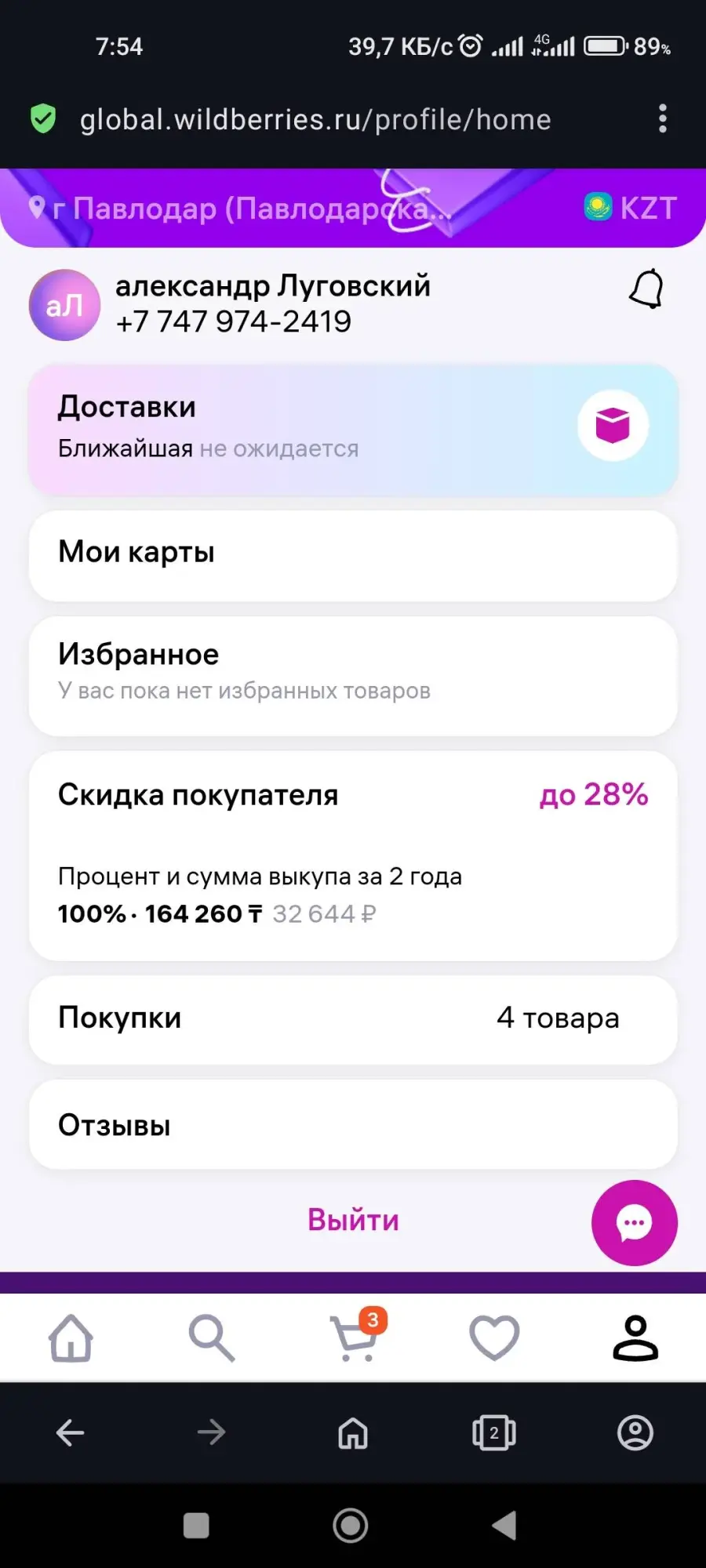Open the browser overflow menu

point(663,119)
